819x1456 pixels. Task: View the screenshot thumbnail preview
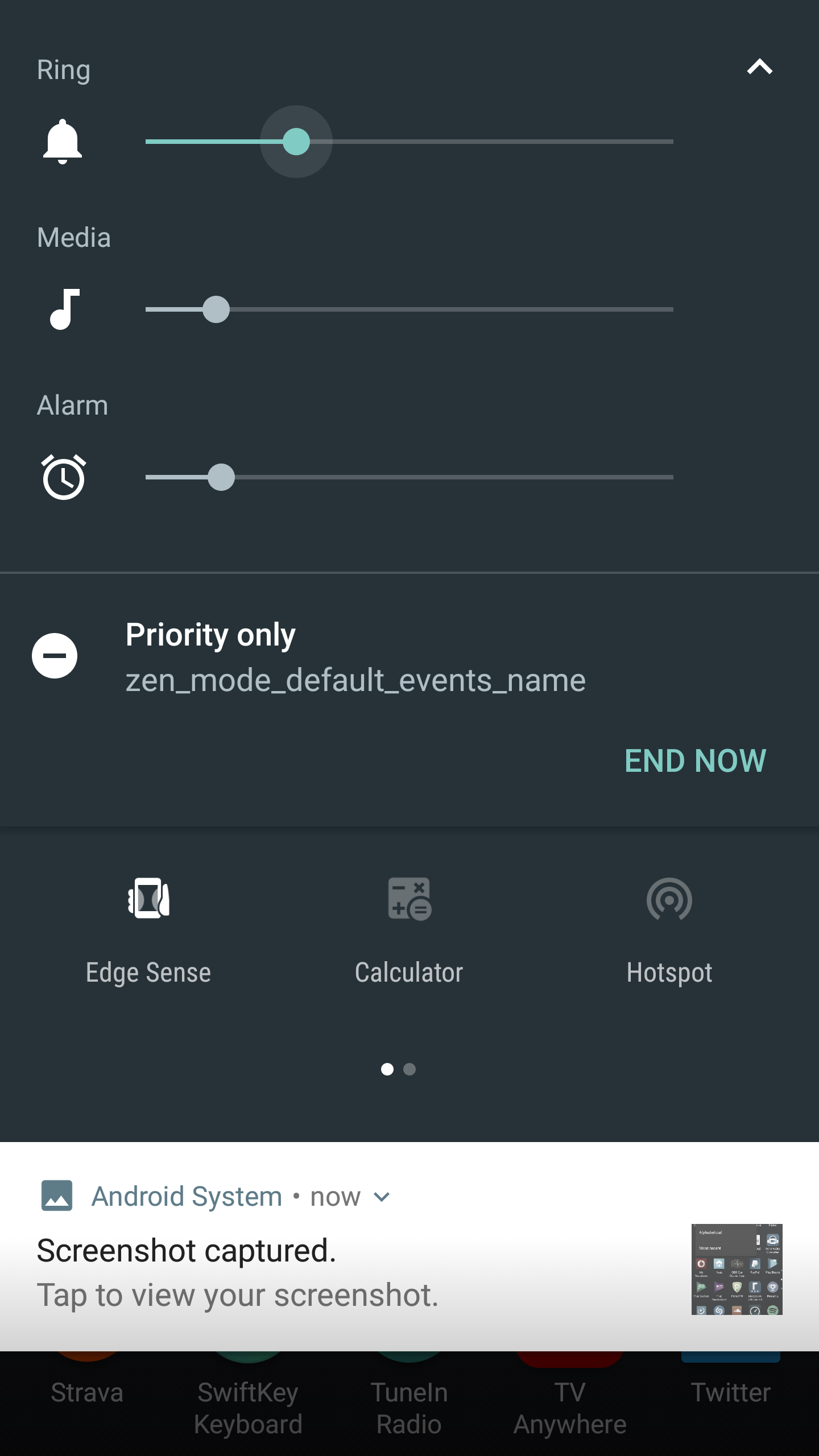click(x=737, y=1269)
